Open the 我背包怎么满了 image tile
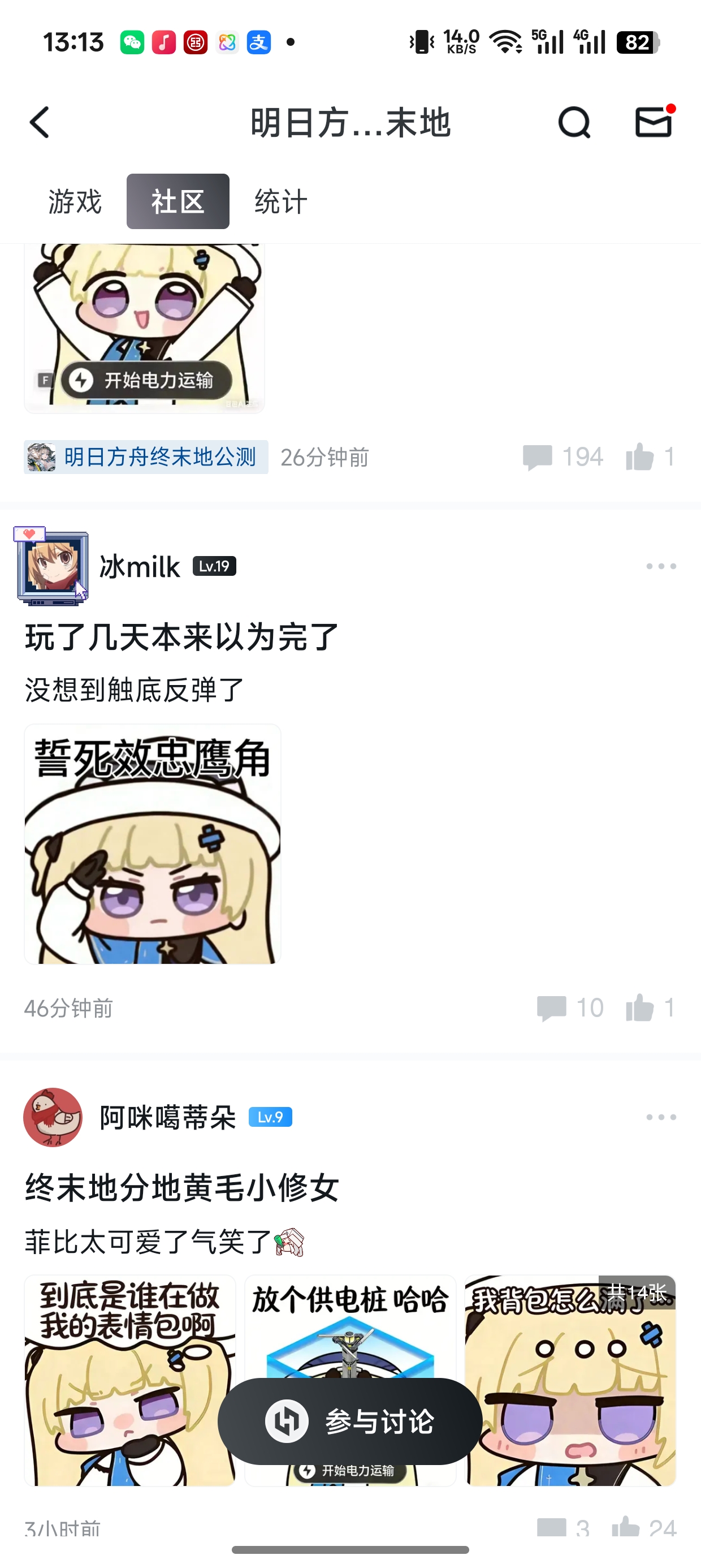Image resolution: width=701 pixels, height=1568 pixels. [x=571, y=1381]
